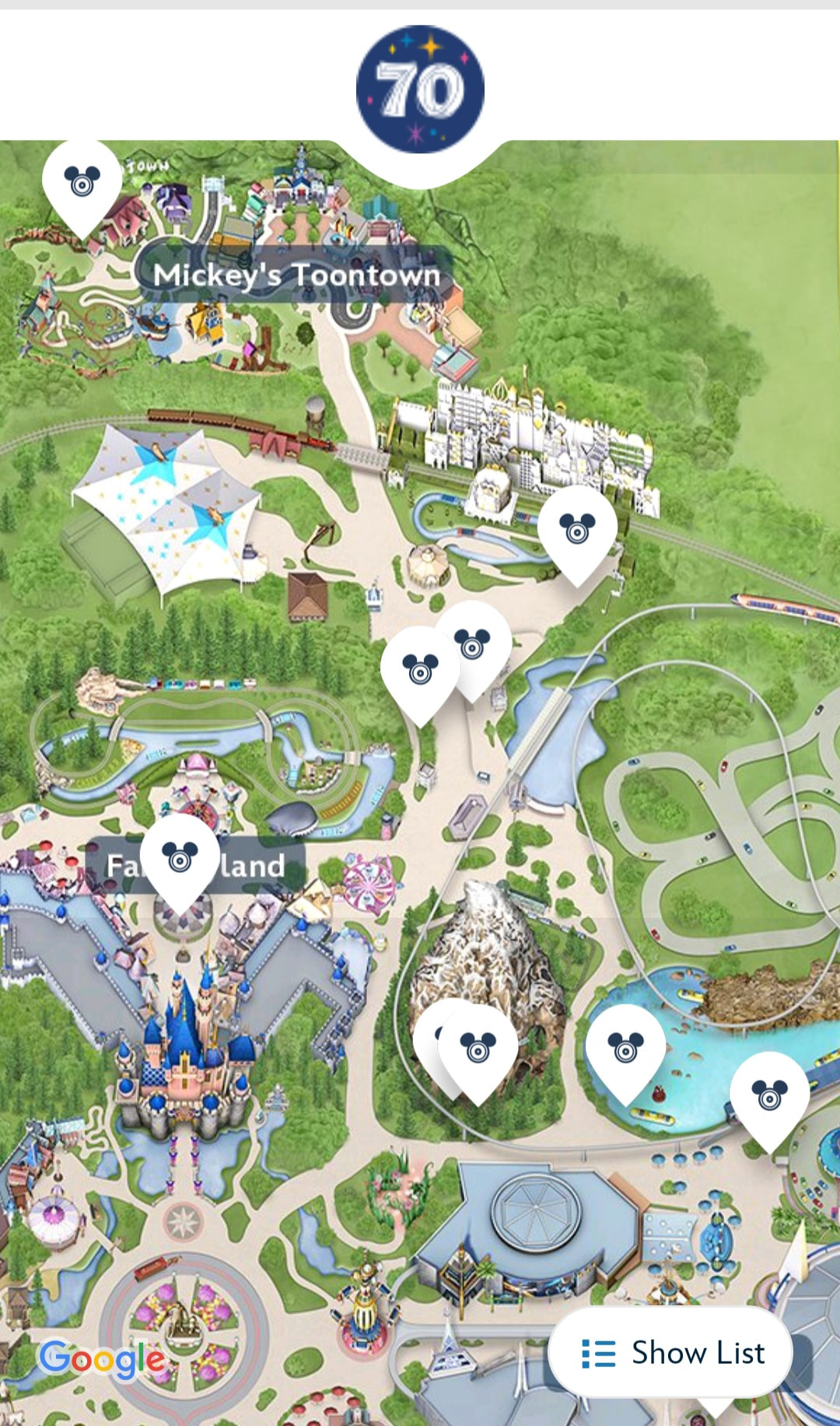Select the pin on the blue lagoon
Screen dimensions: 840x1426
[625, 1047]
